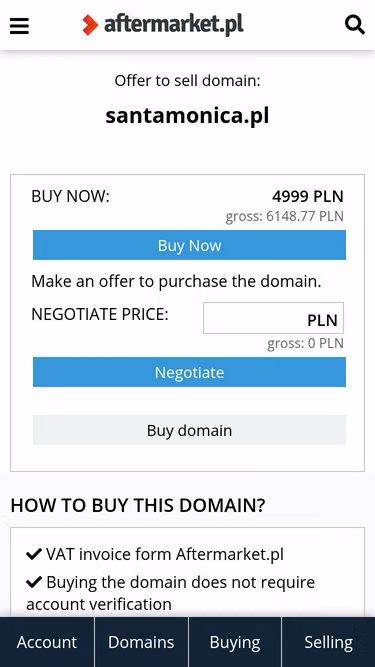Screen dimensions: 375x667
Task: Submit offer with the Negotiate button
Action: (x=189, y=372)
